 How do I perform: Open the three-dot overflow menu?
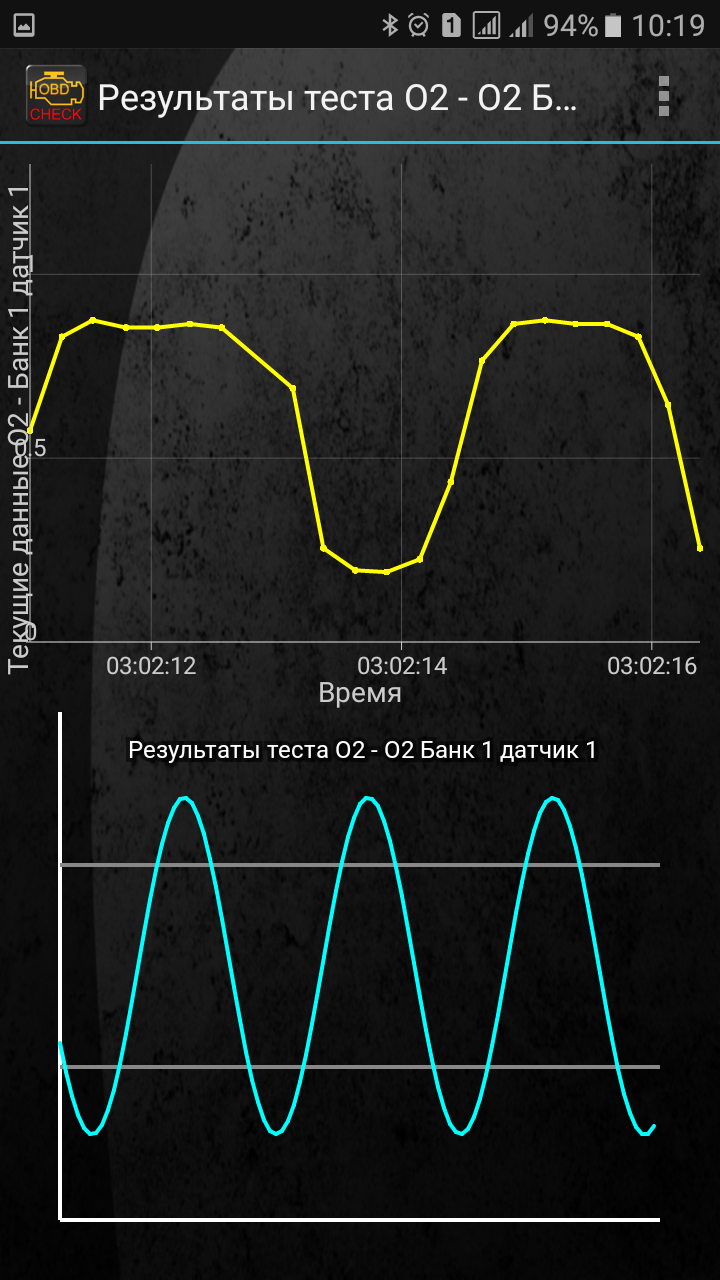[x=663, y=96]
